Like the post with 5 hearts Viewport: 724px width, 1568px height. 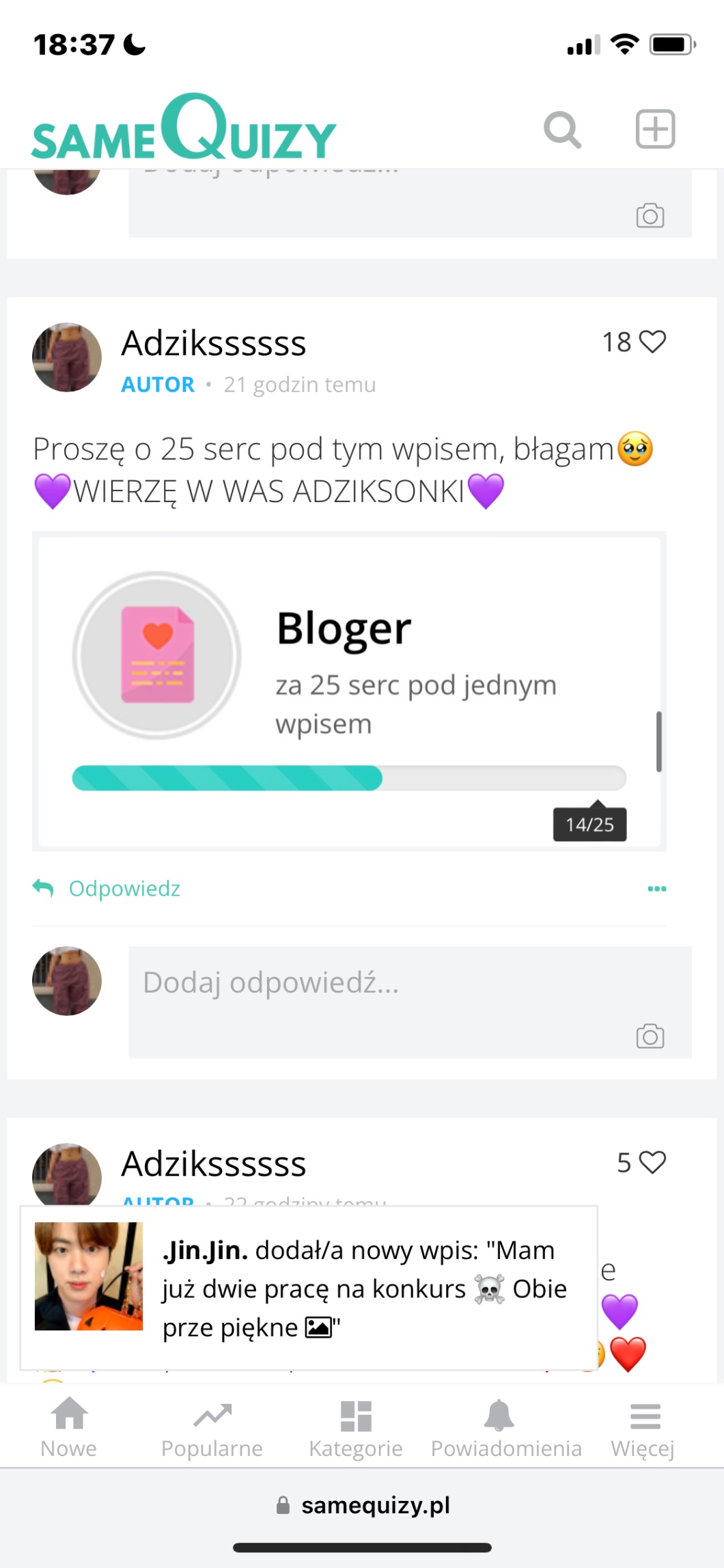(652, 1162)
